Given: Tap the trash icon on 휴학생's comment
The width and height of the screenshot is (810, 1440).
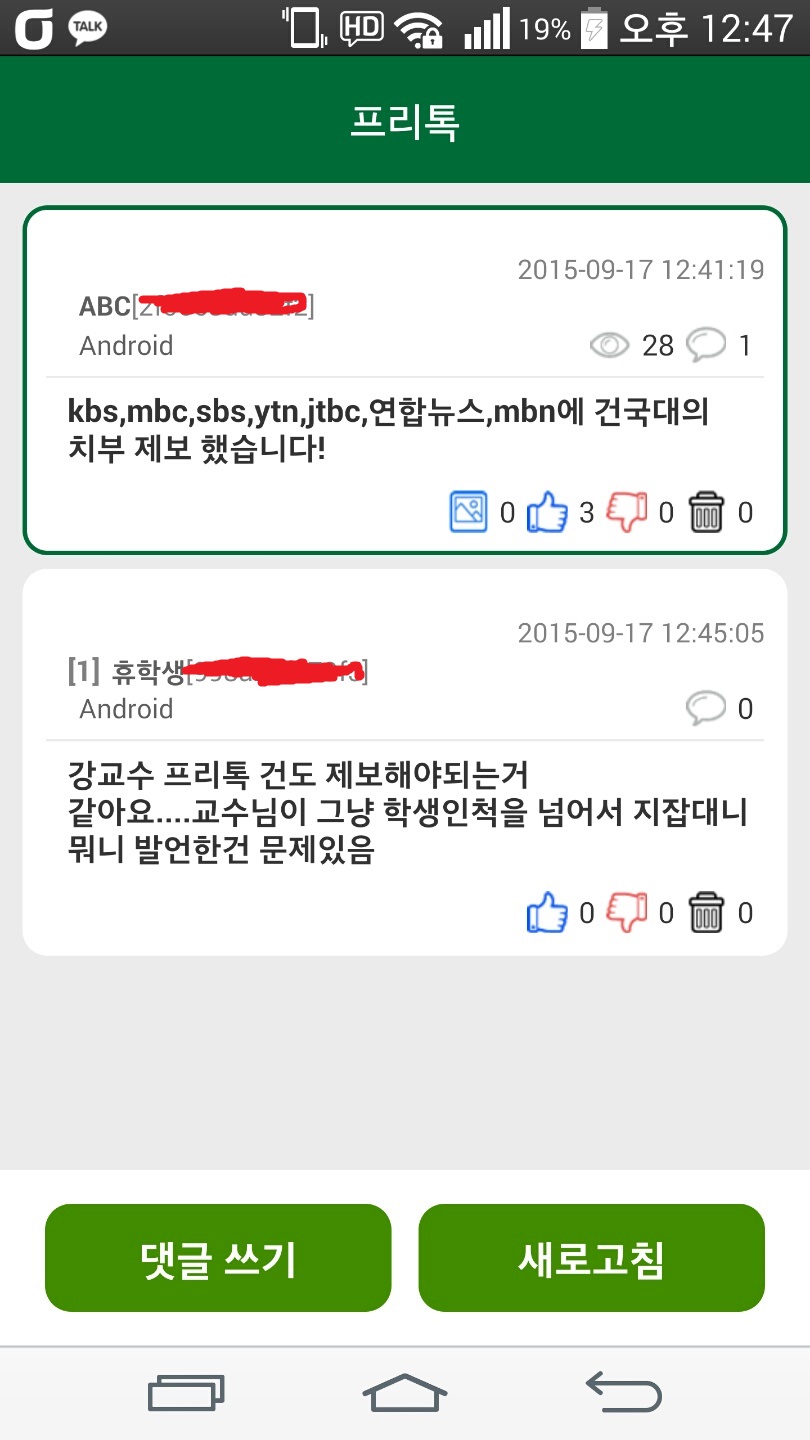Looking at the screenshot, I should [x=706, y=912].
